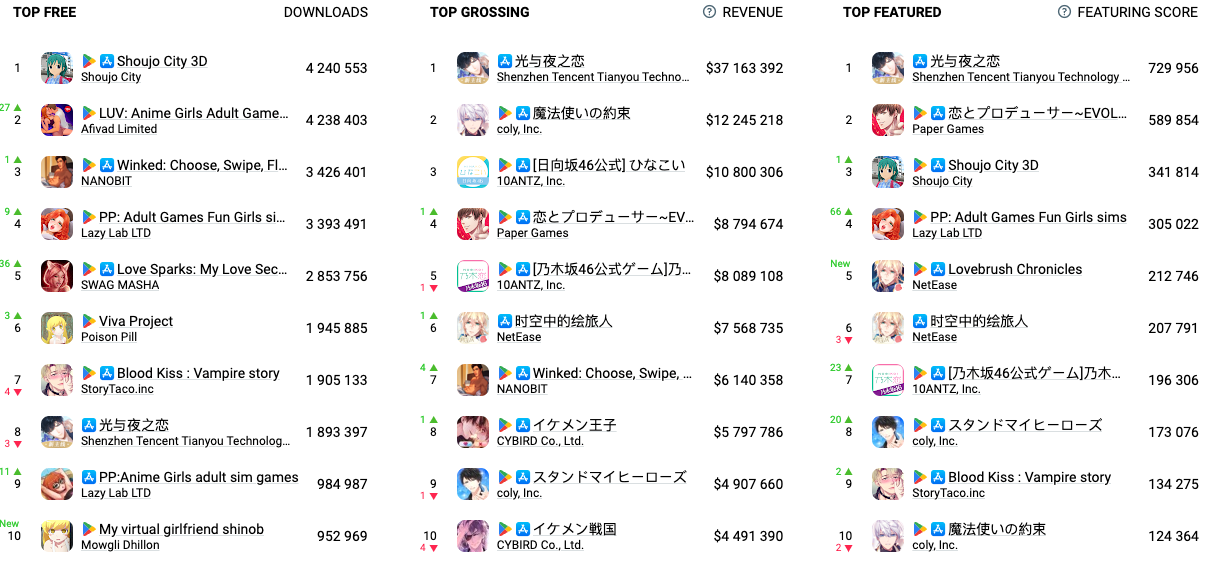Viewport: 1213px width, 570px height.
Task: Open Lovebrush Chronicles app page
Action: tap(1015, 269)
